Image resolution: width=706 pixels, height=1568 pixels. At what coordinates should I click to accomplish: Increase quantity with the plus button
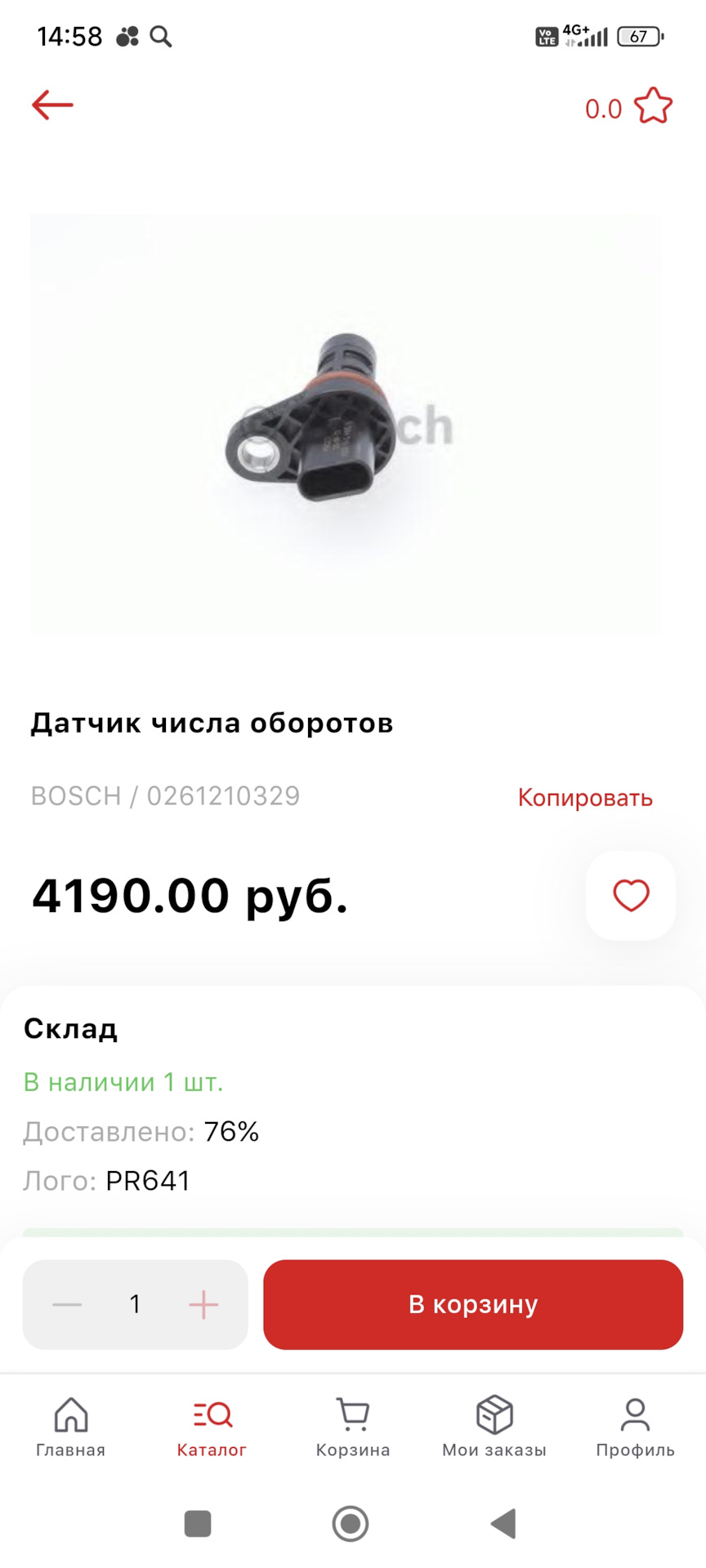(x=203, y=1304)
